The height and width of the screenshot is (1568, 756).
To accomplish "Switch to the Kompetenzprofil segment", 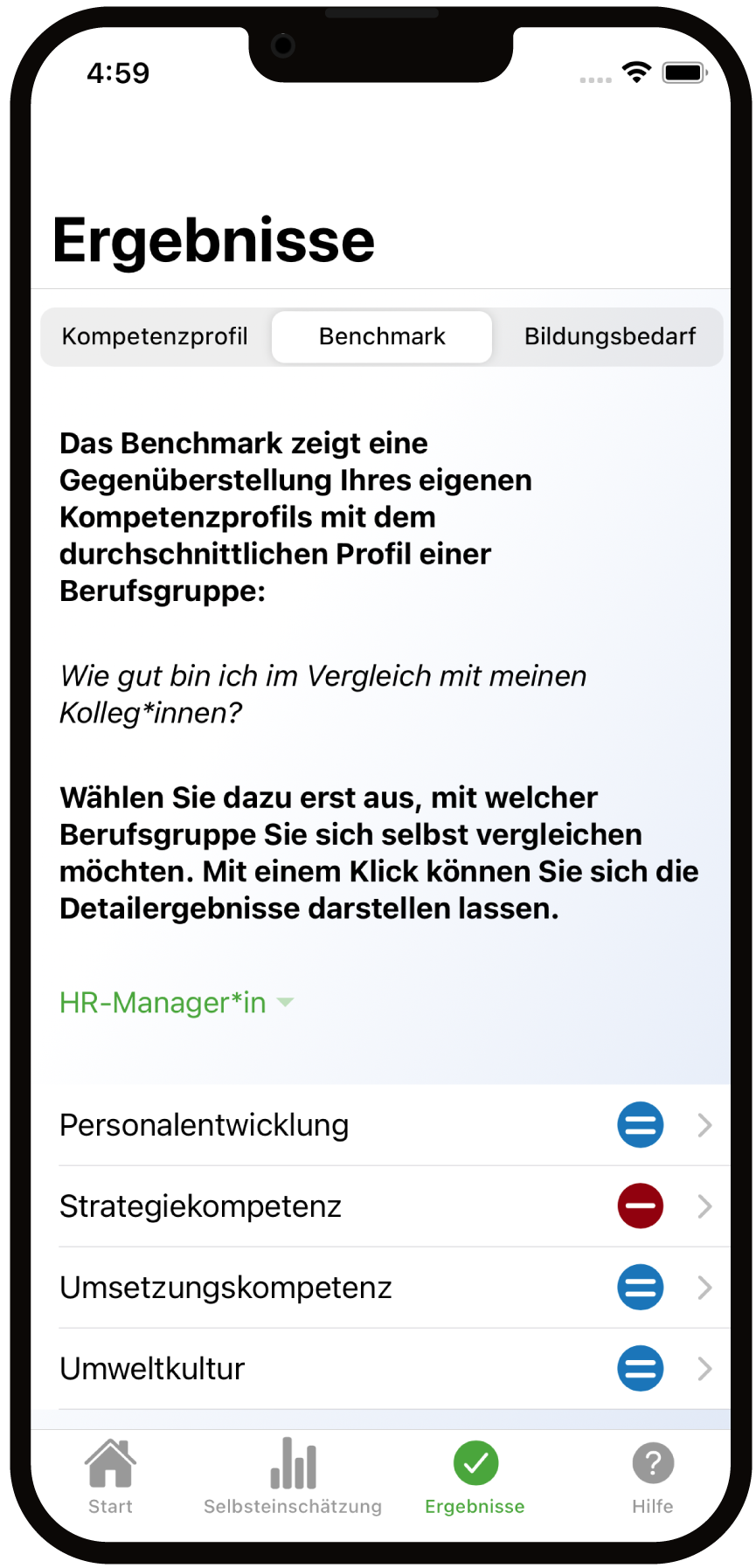I will (156, 336).
